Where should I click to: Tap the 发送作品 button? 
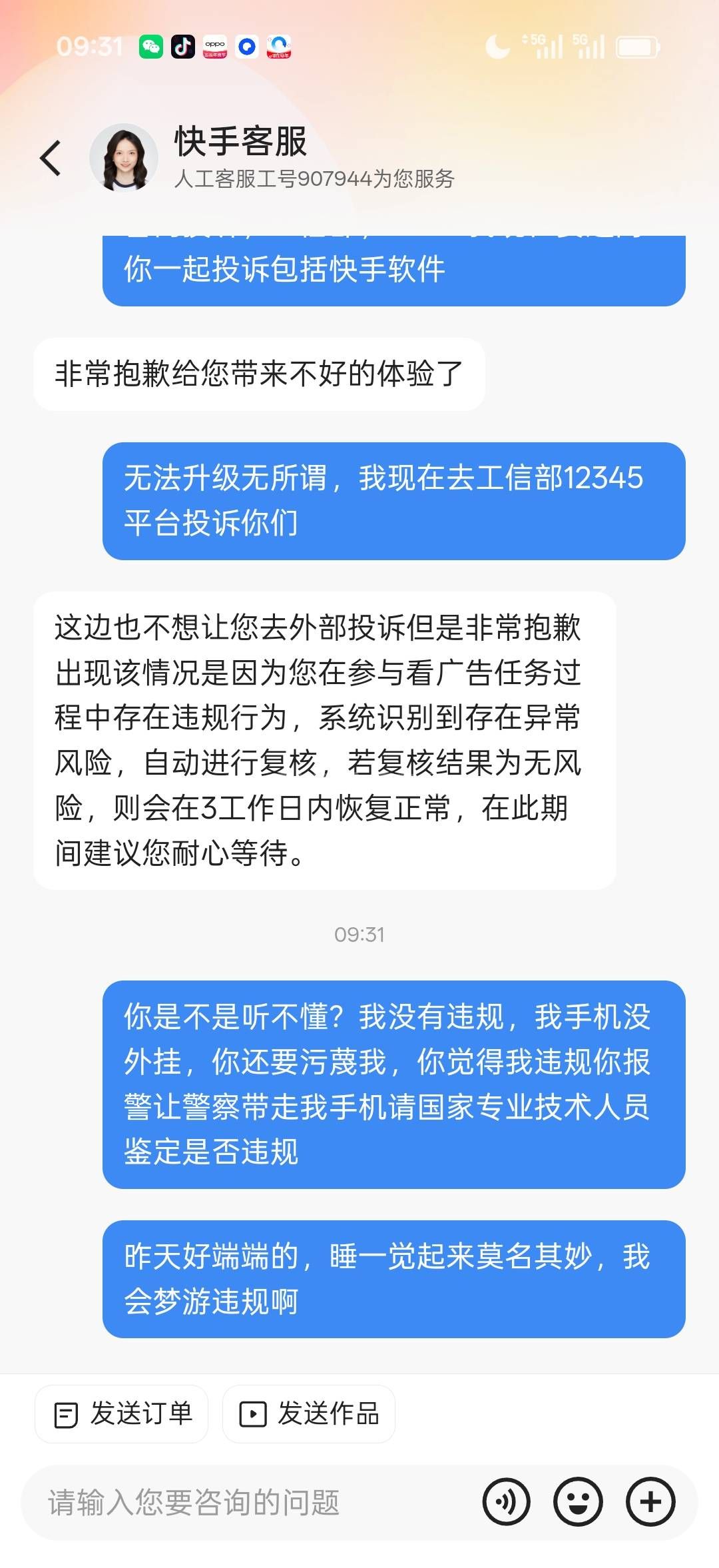[309, 1413]
